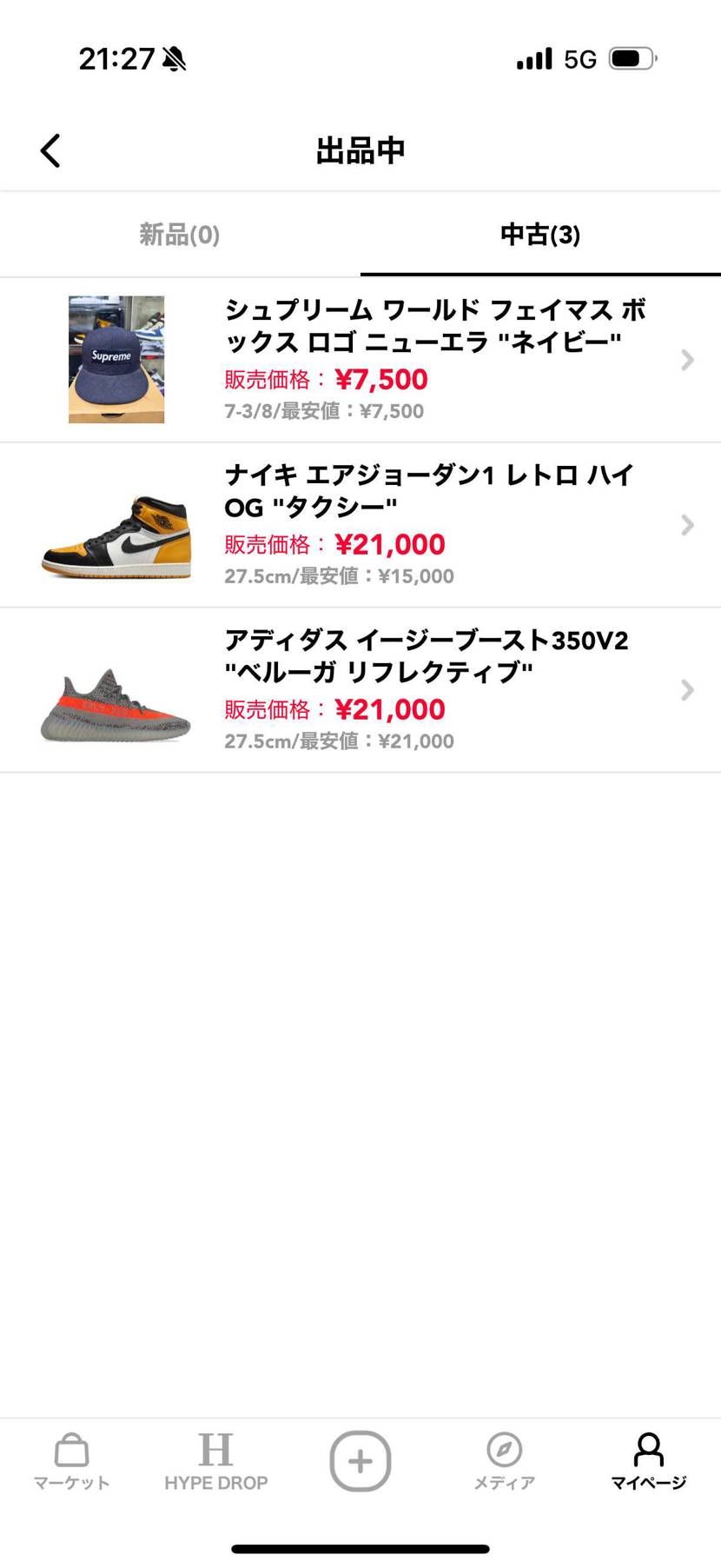Tap the 5G indicator in status bar

(580, 58)
